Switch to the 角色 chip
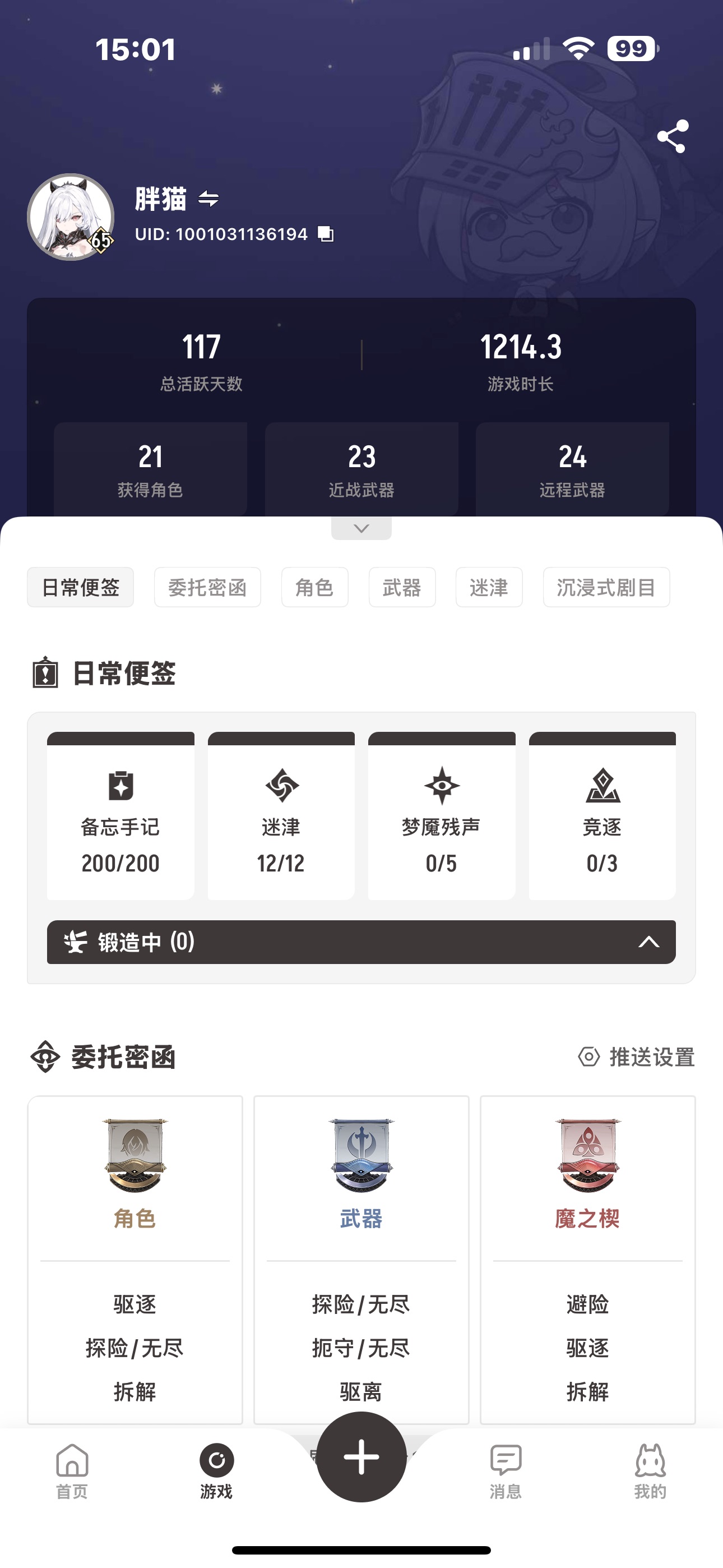The height and width of the screenshot is (1568, 723). pos(314,587)
